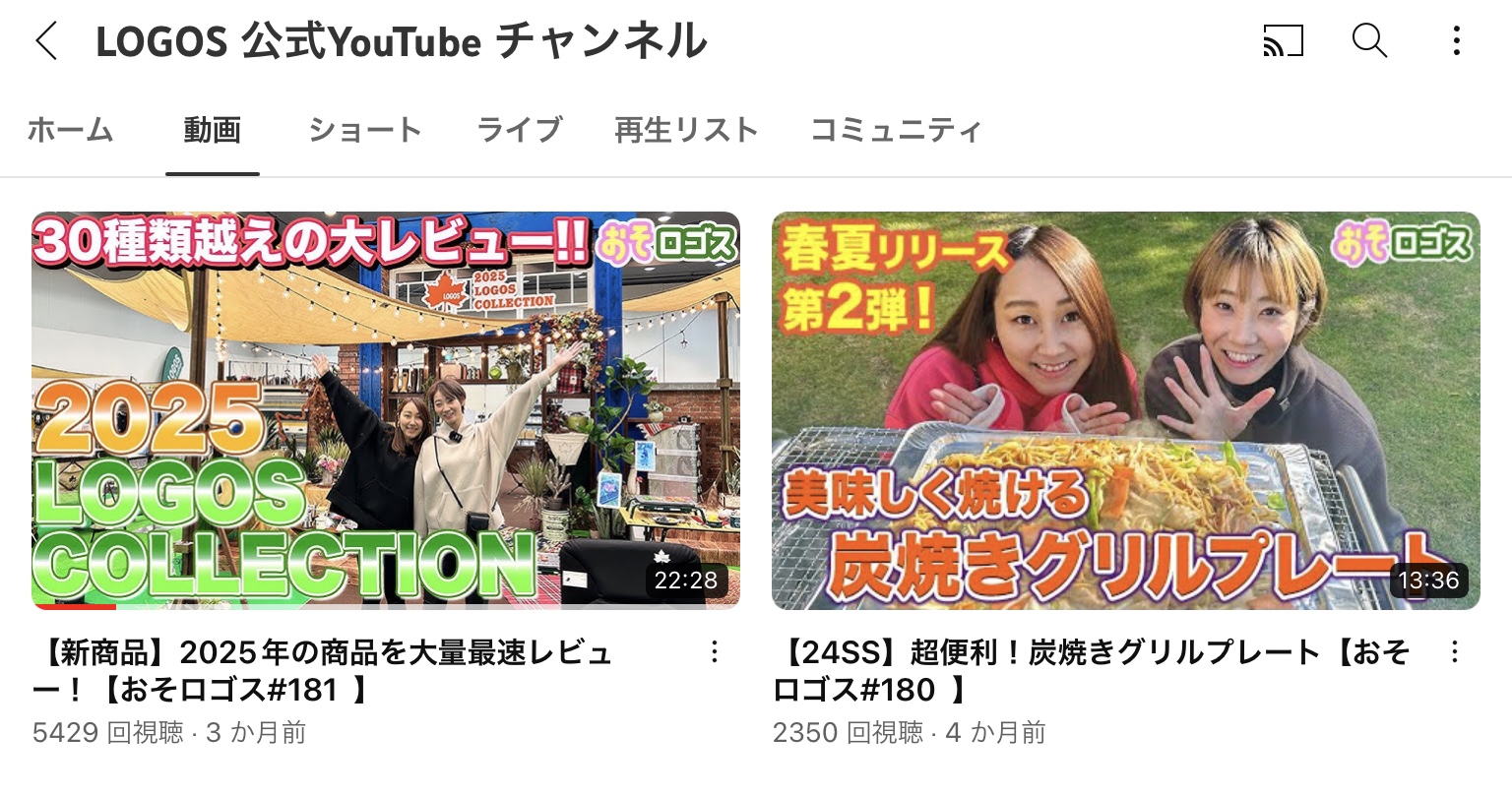Open the ライブ tab
This screenshot has width=1512, height=796.
point(519,130)
